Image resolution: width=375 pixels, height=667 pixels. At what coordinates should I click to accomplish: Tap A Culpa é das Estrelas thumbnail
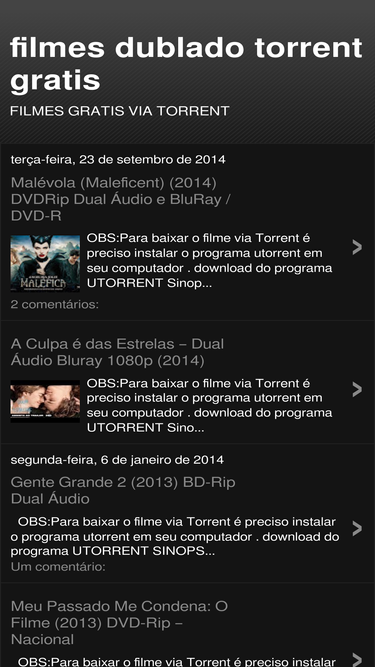[45, 401]
